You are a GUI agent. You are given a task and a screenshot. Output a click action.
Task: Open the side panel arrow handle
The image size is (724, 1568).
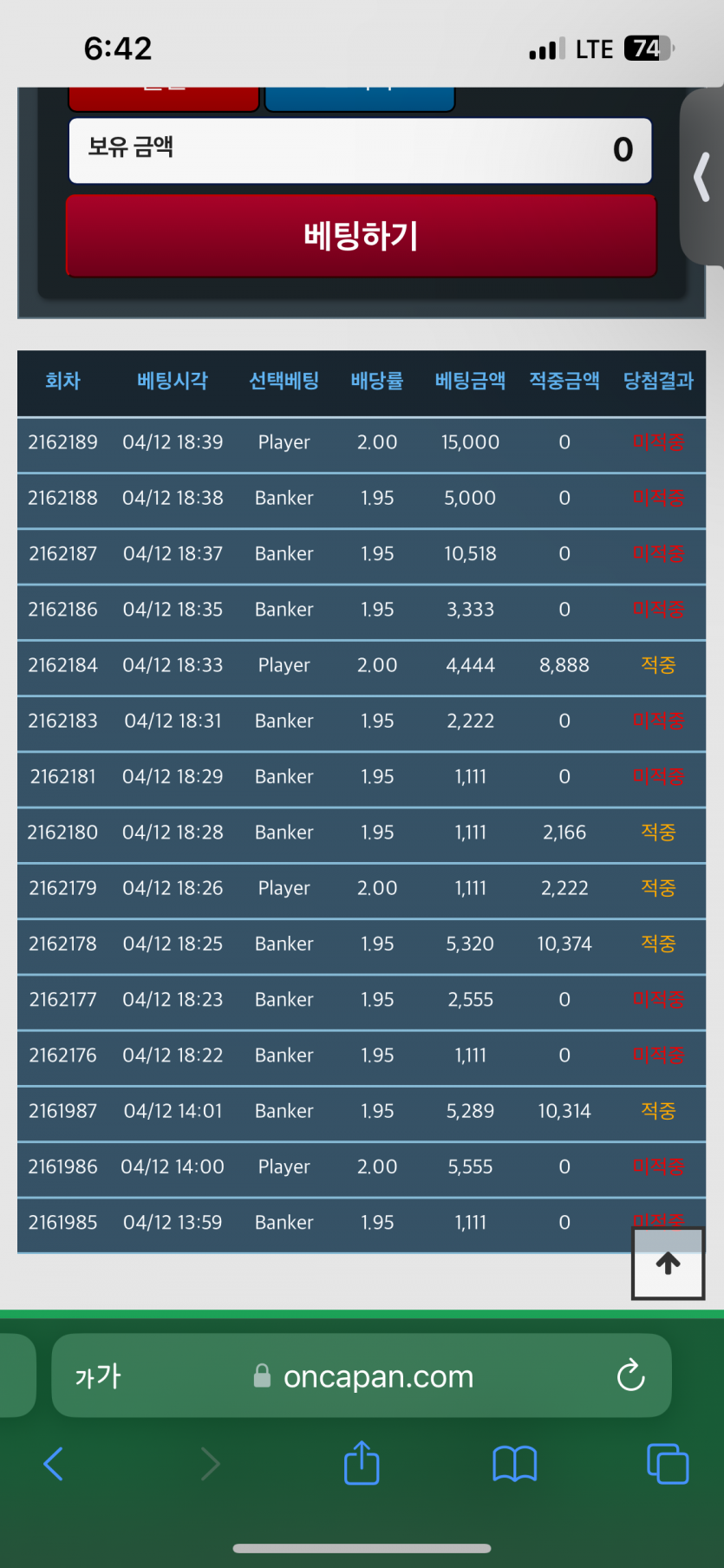tap(702, 177)
